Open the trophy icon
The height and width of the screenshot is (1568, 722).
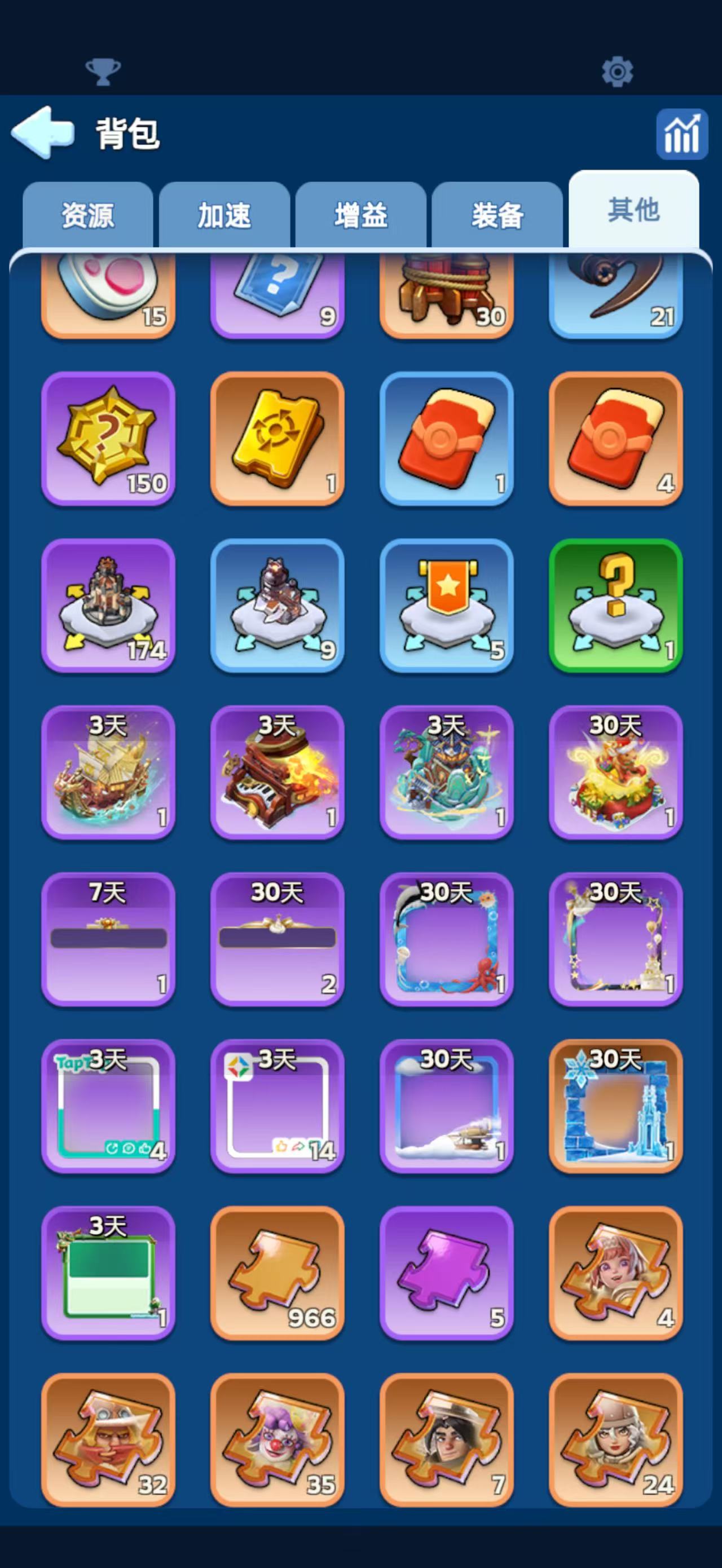[103, 72]
